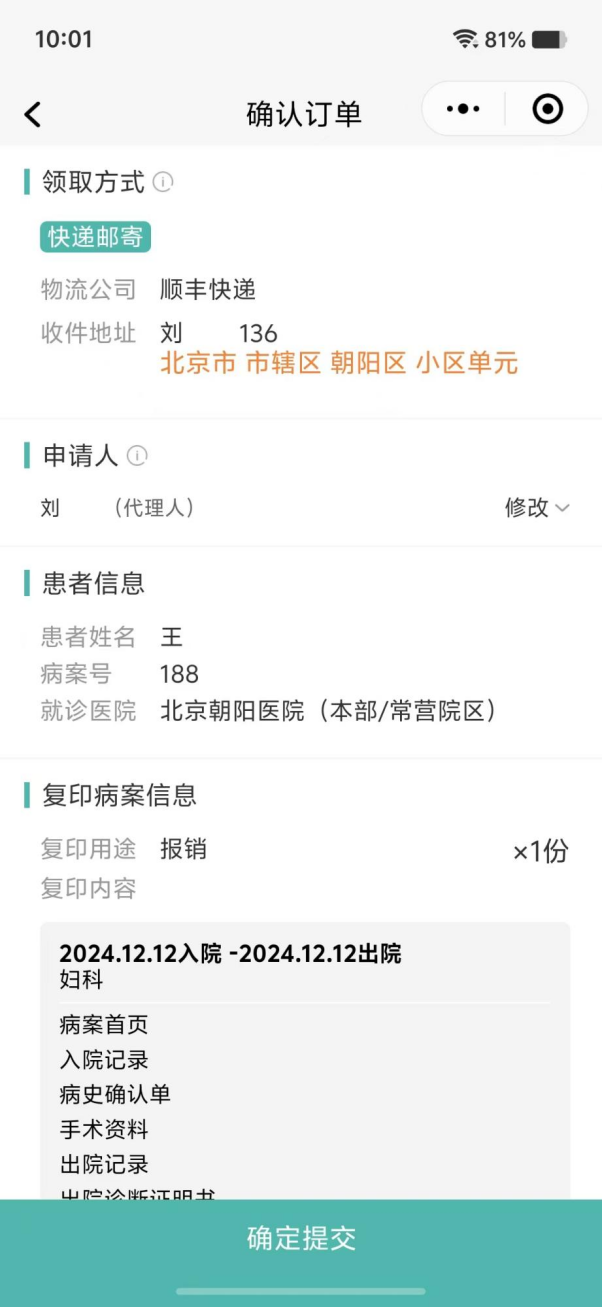The width and height of the screenshot is (602, 1307).
Task: Open the mini program more options menu
Action: pyautogui.click(x=463, y=109)
